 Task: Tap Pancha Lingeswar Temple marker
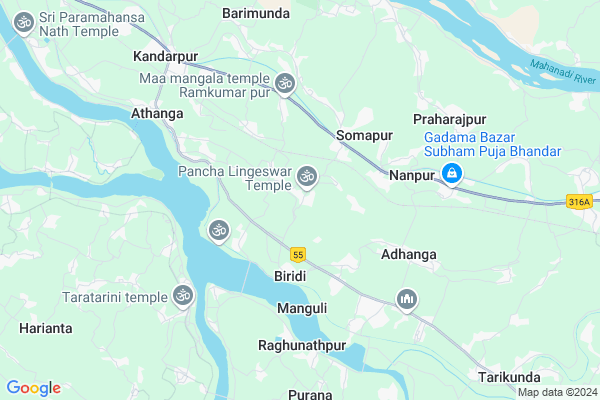(307, 177)
